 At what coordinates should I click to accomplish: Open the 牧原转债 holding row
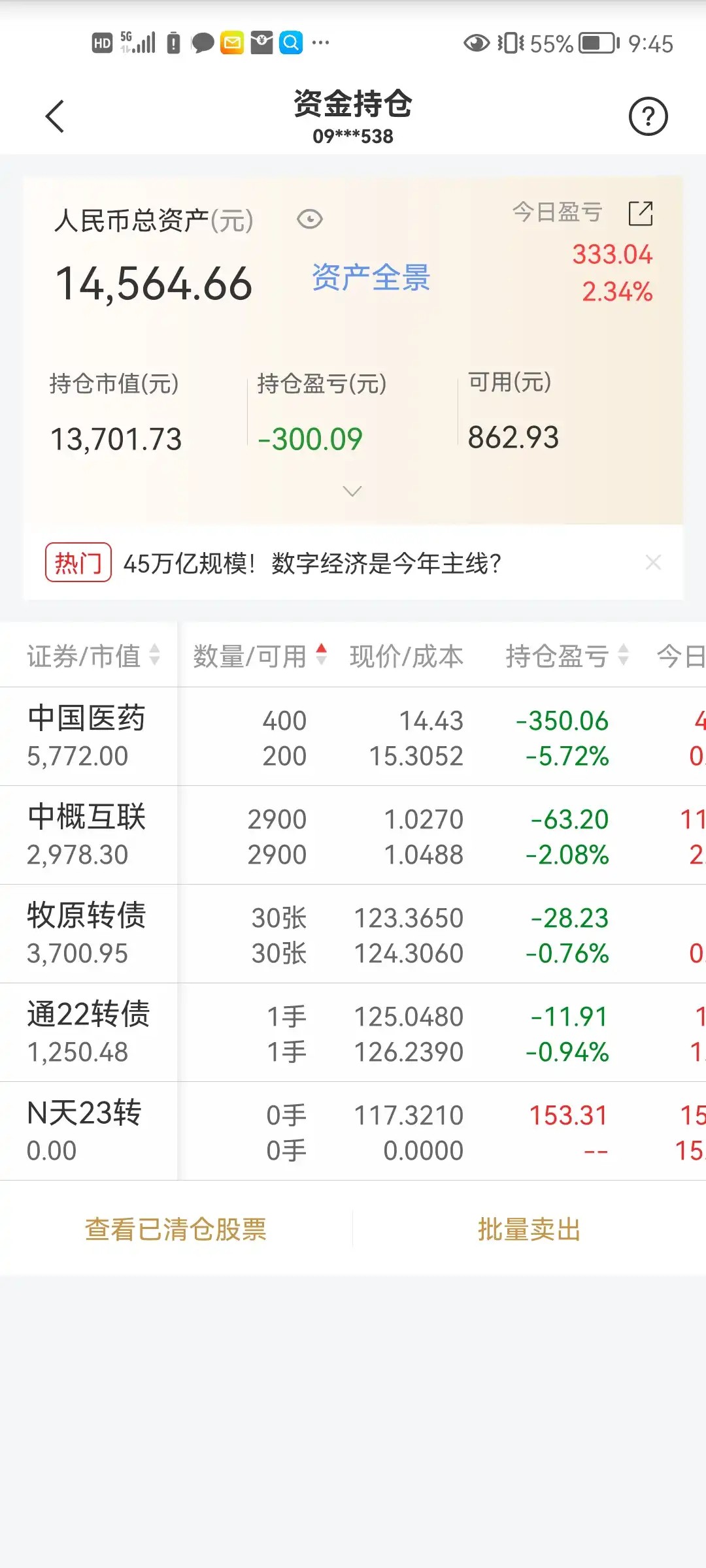(x=353, y=934)
